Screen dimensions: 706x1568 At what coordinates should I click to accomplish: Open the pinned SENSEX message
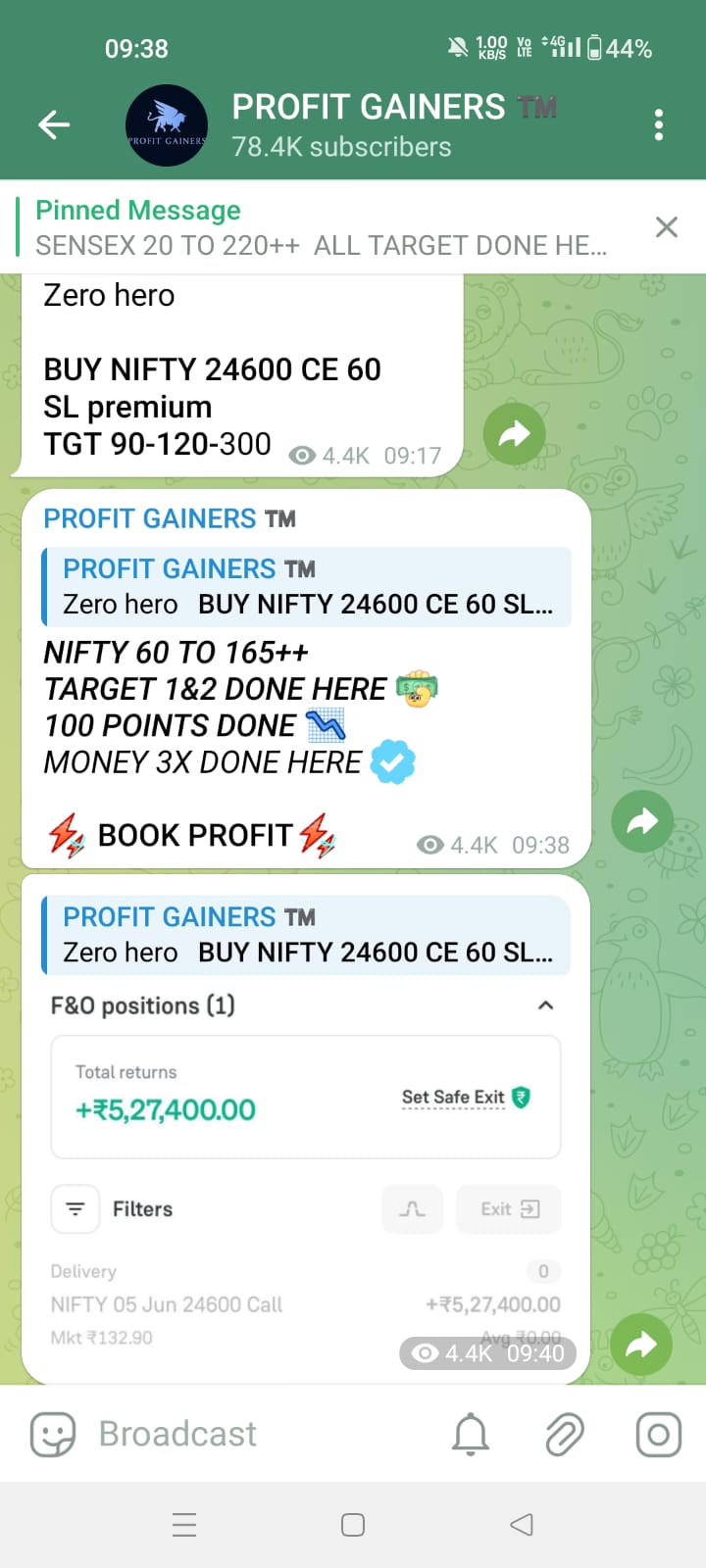pos(324,227)
